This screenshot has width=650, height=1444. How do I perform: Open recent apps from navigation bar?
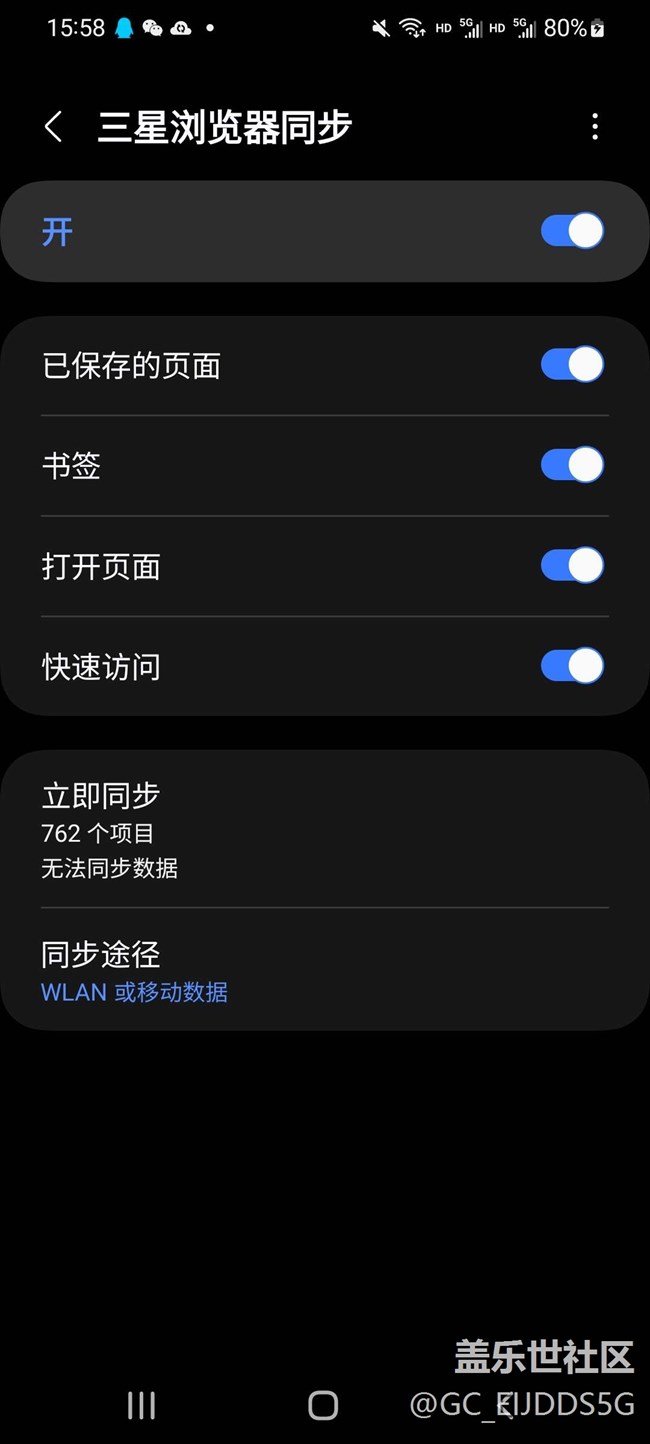pyautogui.click(x=141, y=1405)
